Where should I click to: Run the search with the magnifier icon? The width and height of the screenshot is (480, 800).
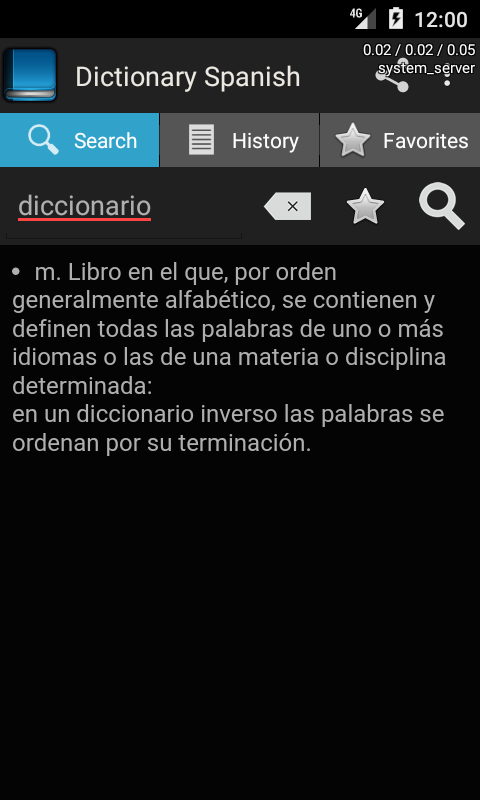[442, 206]
